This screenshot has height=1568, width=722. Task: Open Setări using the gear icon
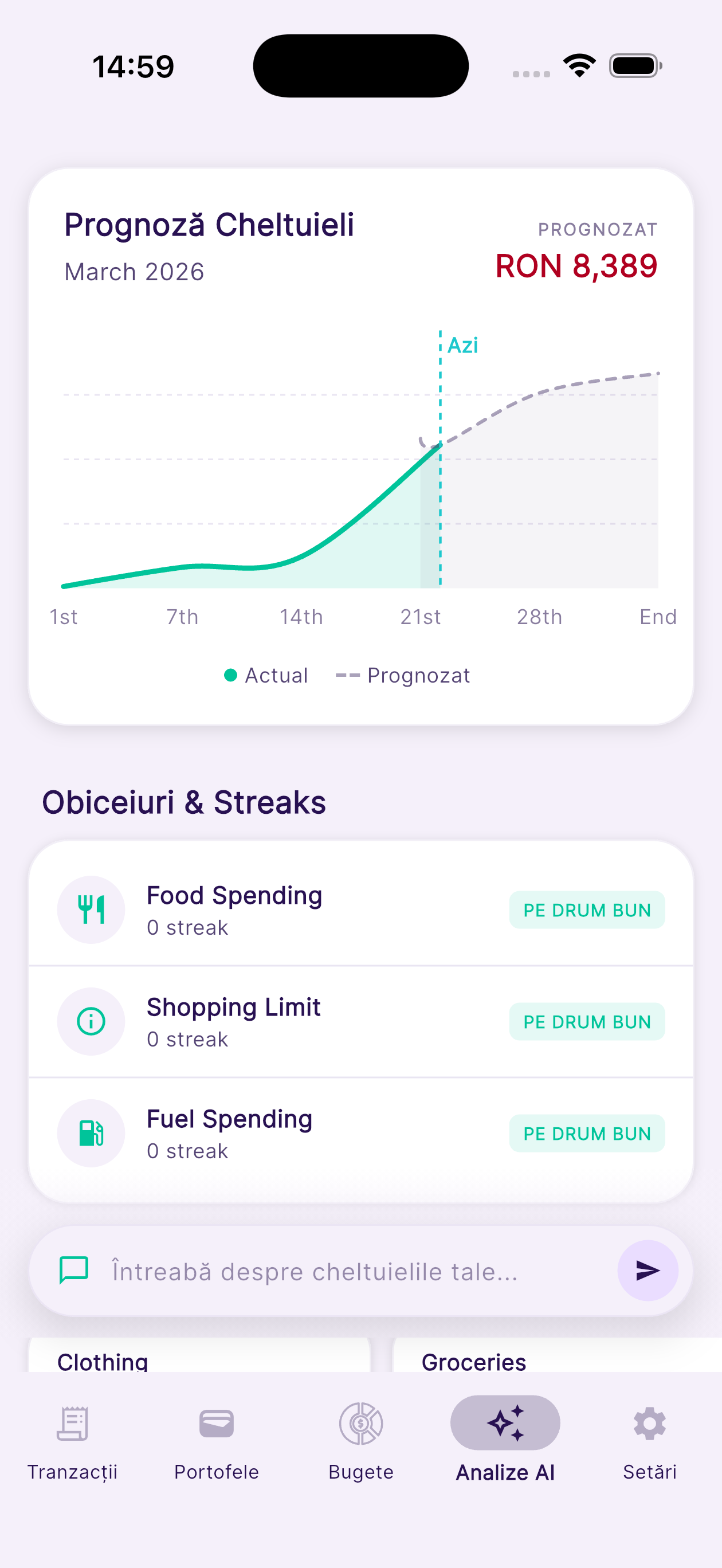click(647, 1423)
